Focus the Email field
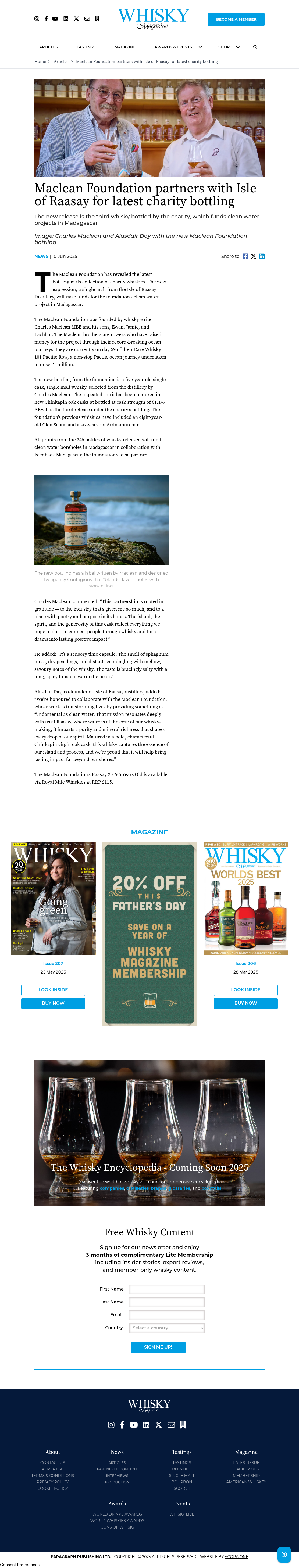299x1568 pixels. pyautogui.click(x=167, y=1315)
